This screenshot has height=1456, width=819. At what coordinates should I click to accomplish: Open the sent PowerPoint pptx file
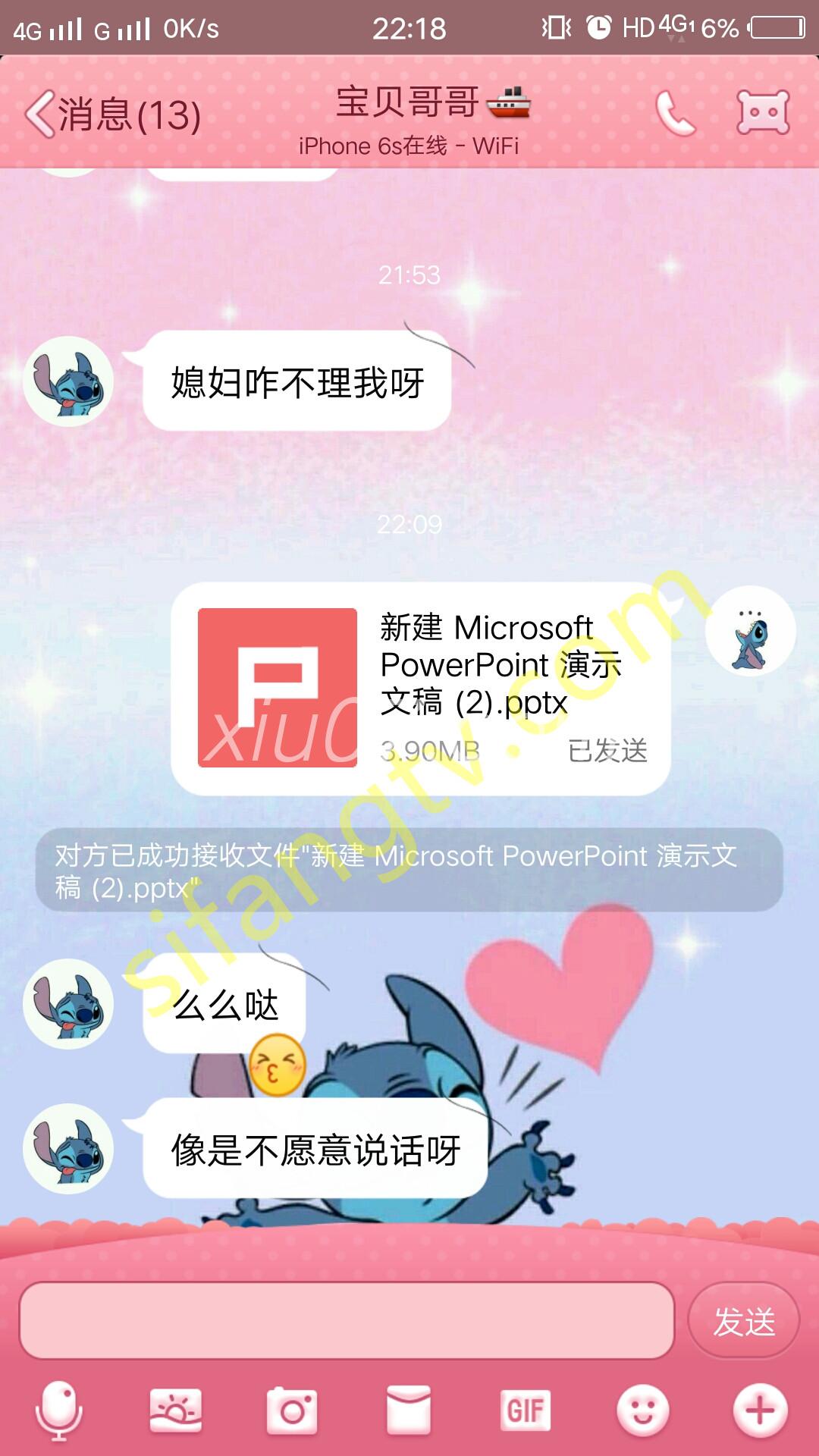[x=421, y=689]
